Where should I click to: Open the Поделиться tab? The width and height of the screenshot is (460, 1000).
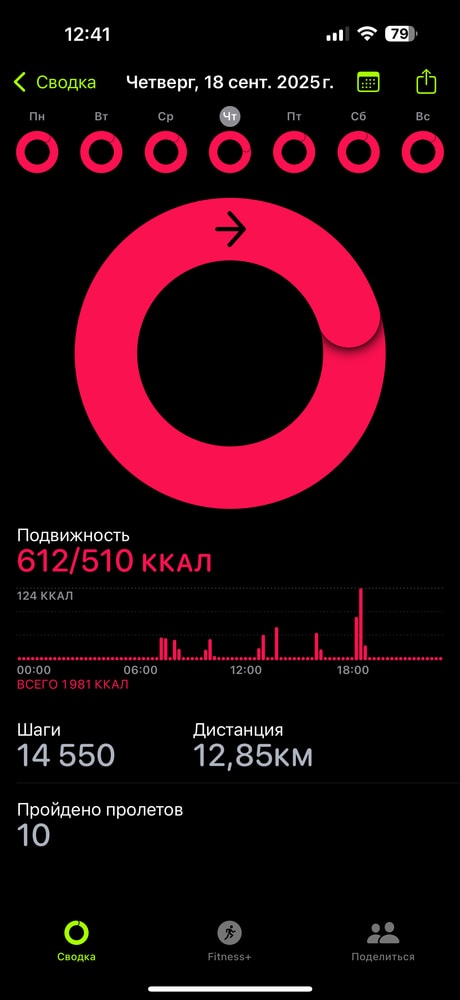click(383, 941)
